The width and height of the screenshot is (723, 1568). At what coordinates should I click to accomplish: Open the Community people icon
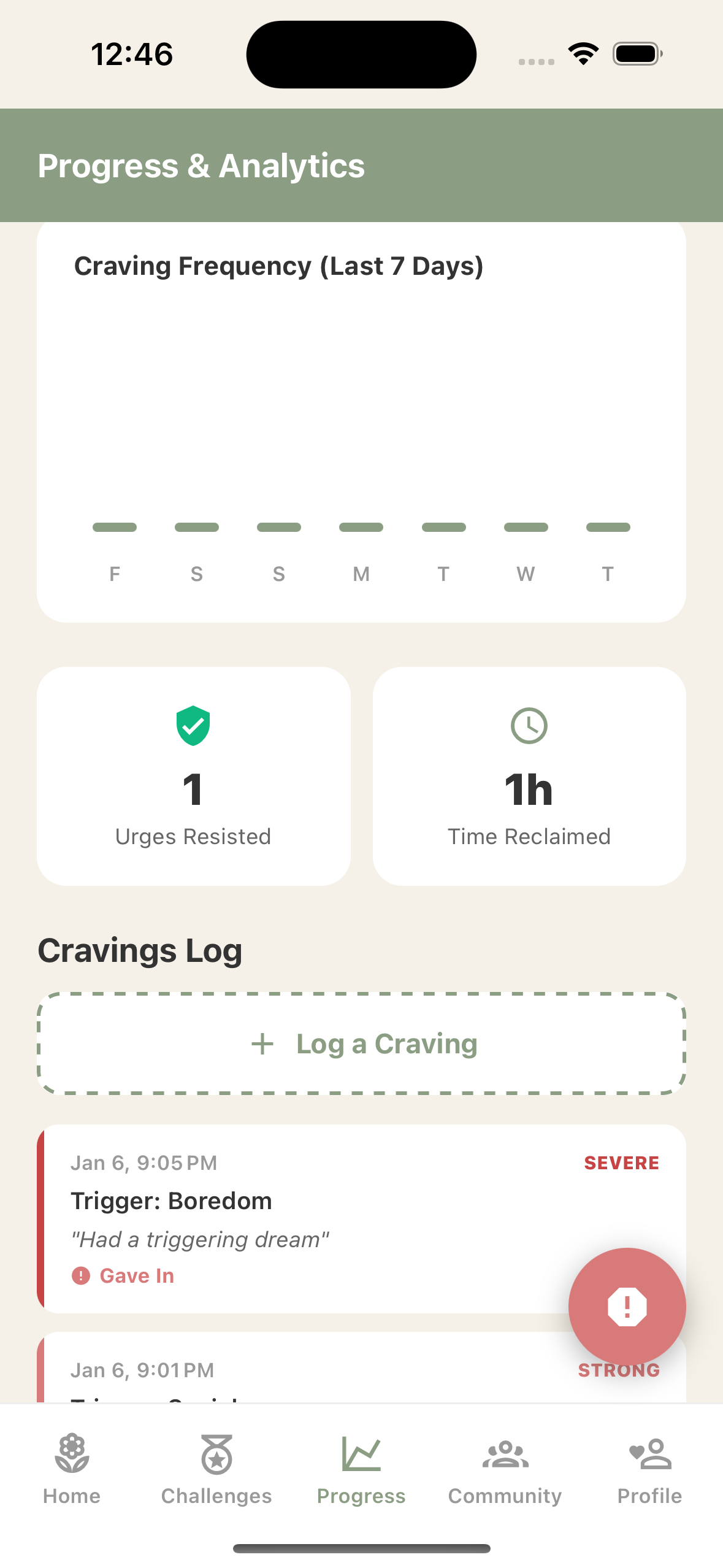tap(505, 1454)
